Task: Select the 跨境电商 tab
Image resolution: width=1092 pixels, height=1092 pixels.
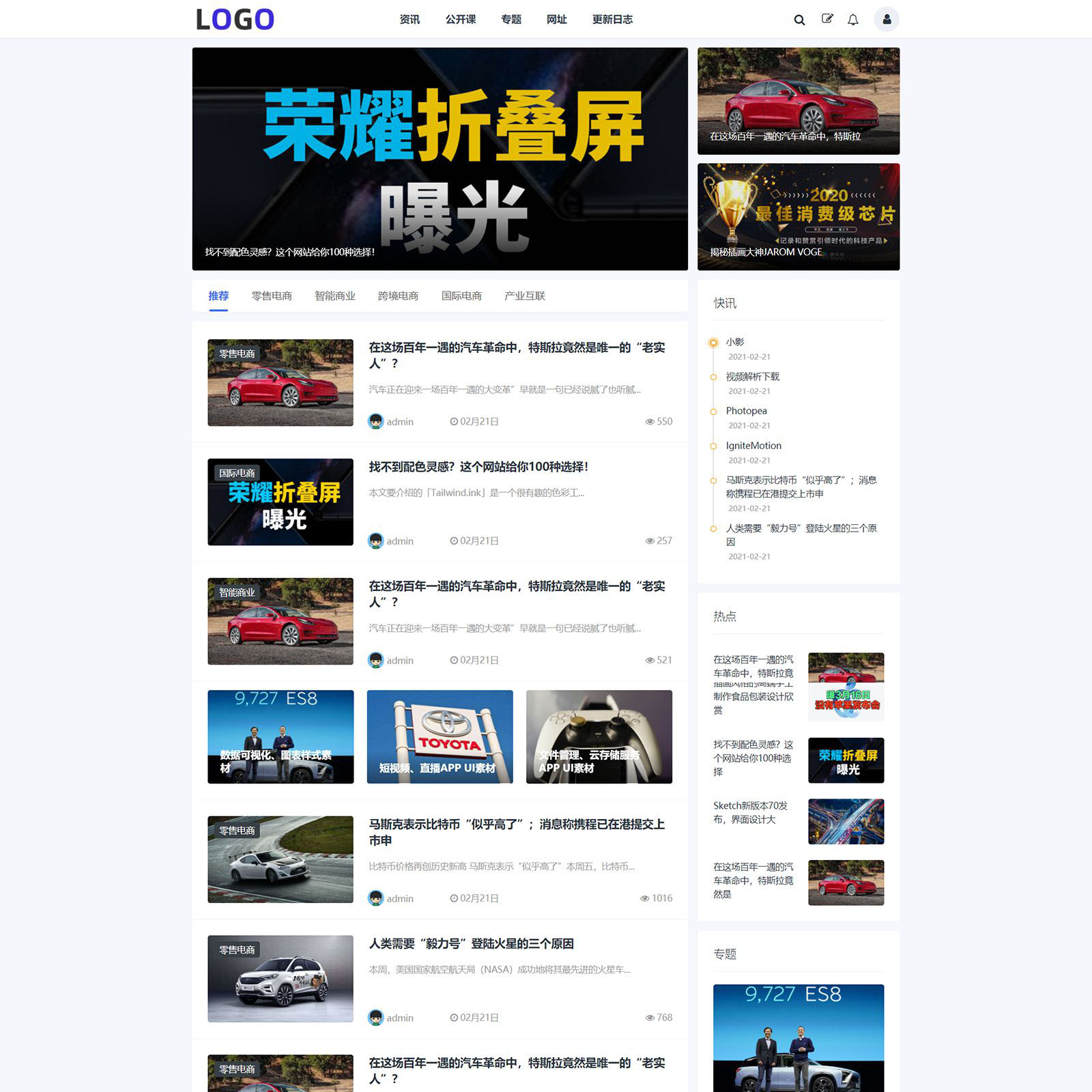Action: (x=398, y=296)
